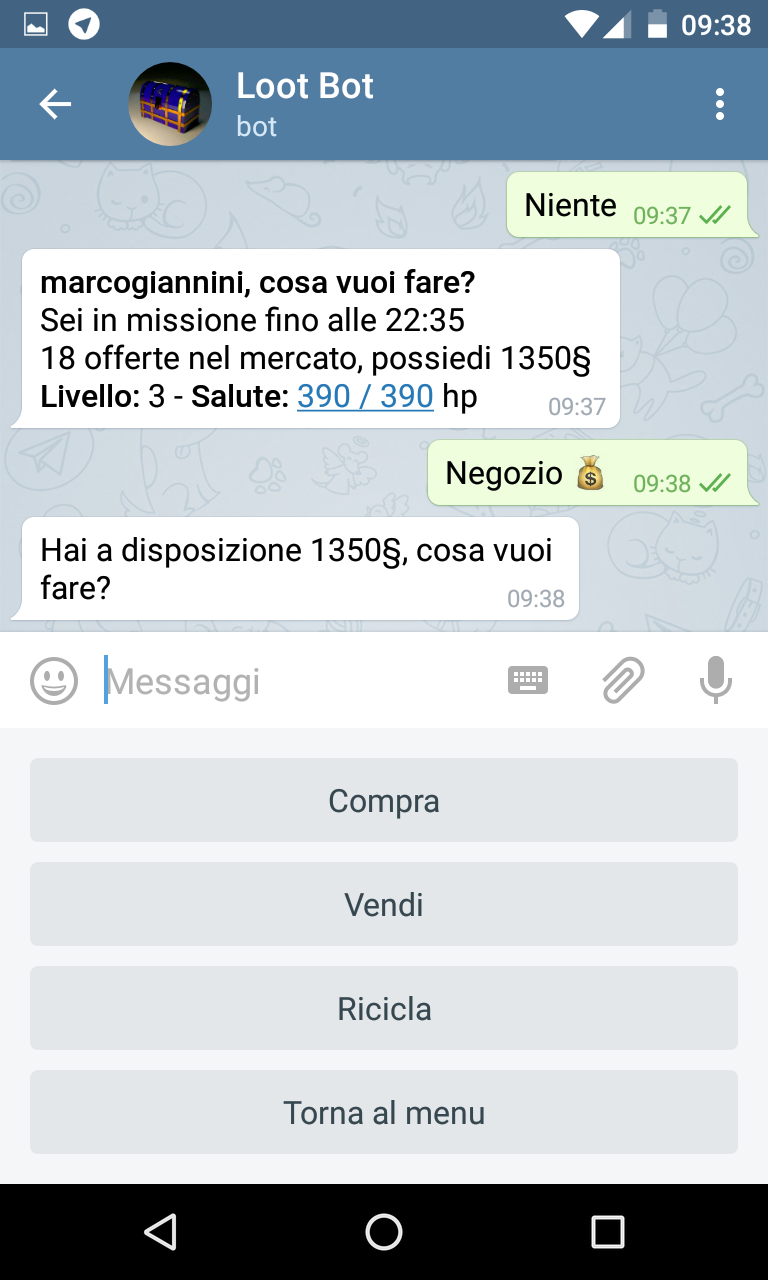Attach a file with the paperclip

point(622,681)
